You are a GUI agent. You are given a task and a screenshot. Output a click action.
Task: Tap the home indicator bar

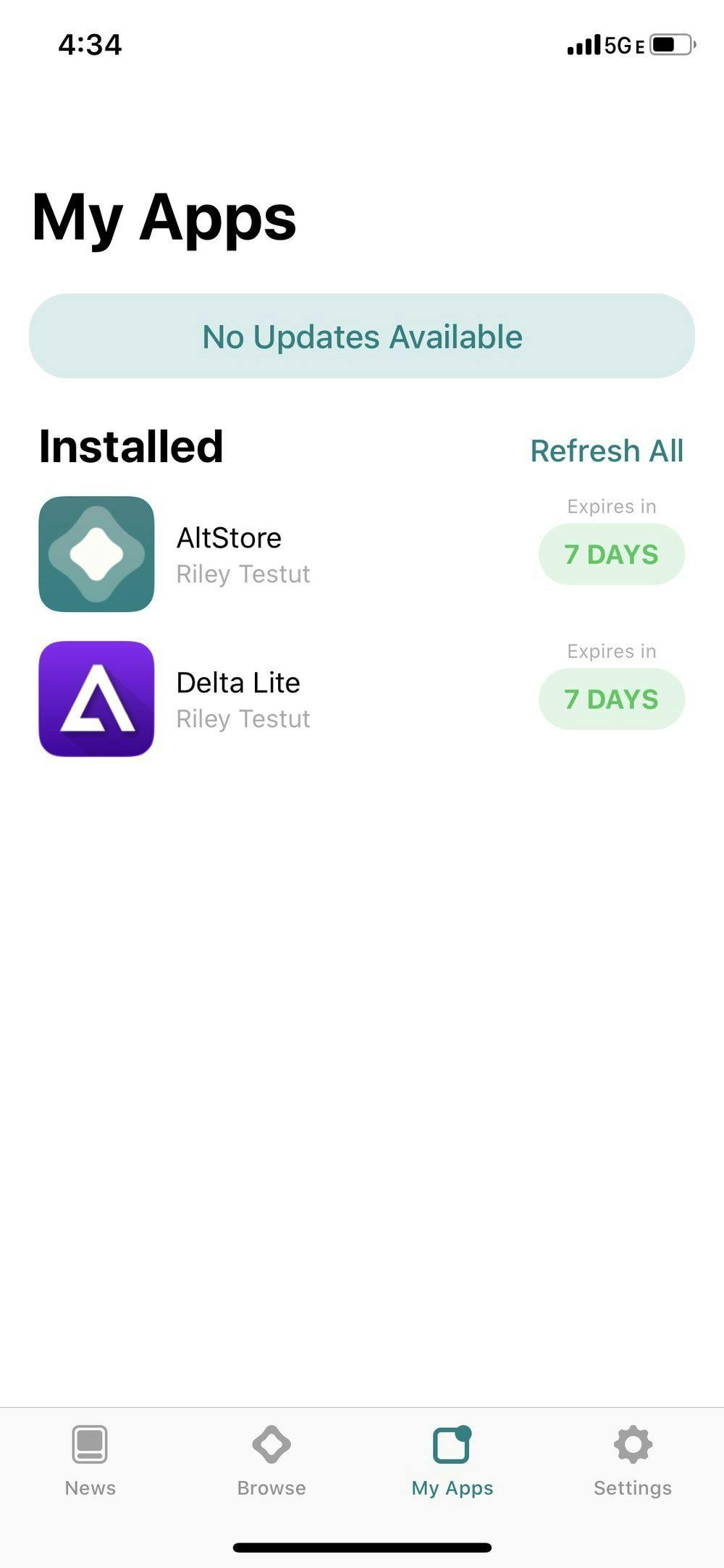362,1543
